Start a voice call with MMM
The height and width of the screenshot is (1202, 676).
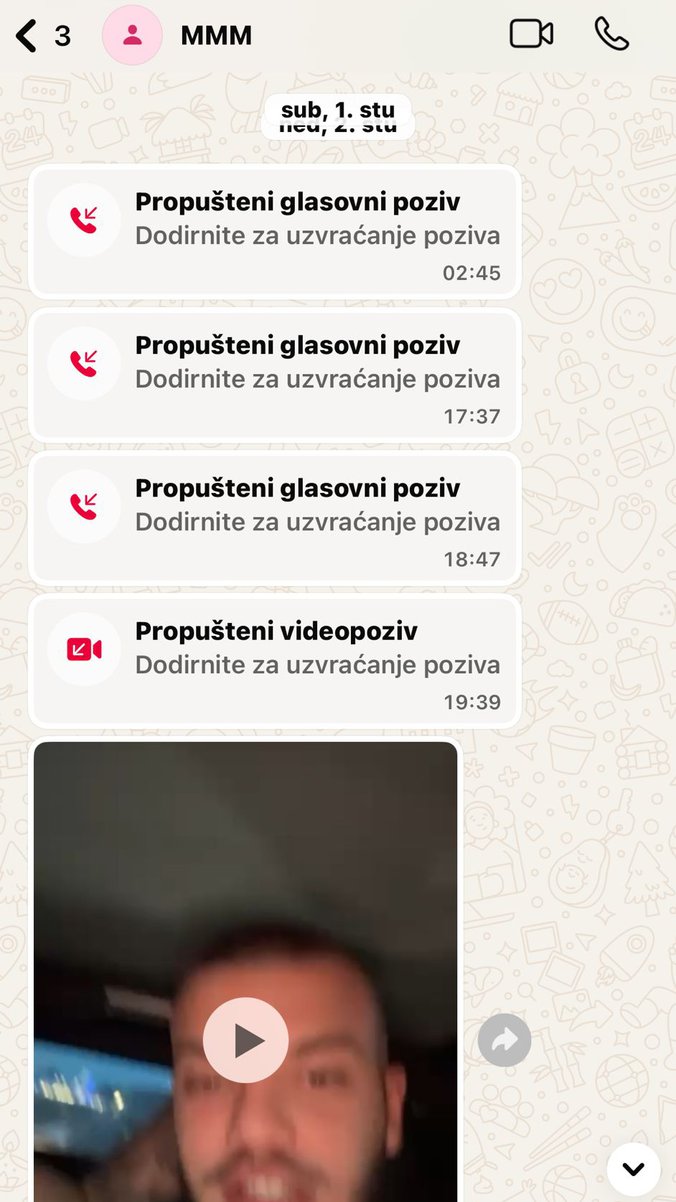612,34
